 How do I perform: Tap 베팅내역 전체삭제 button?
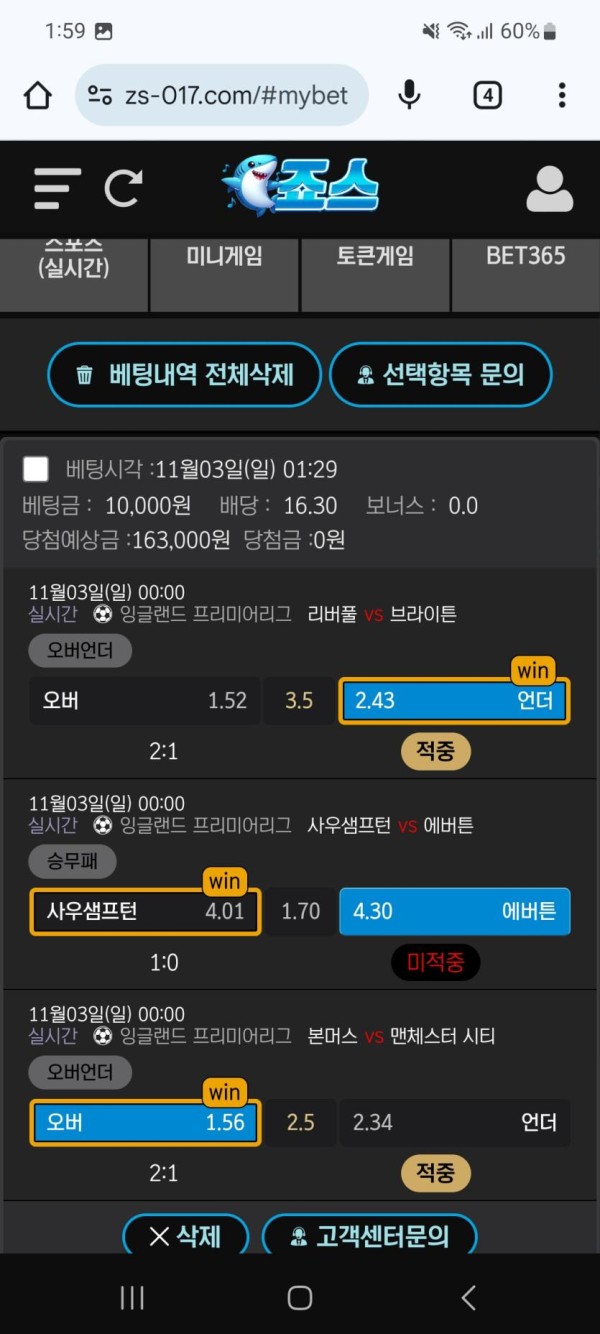(185, 375)
